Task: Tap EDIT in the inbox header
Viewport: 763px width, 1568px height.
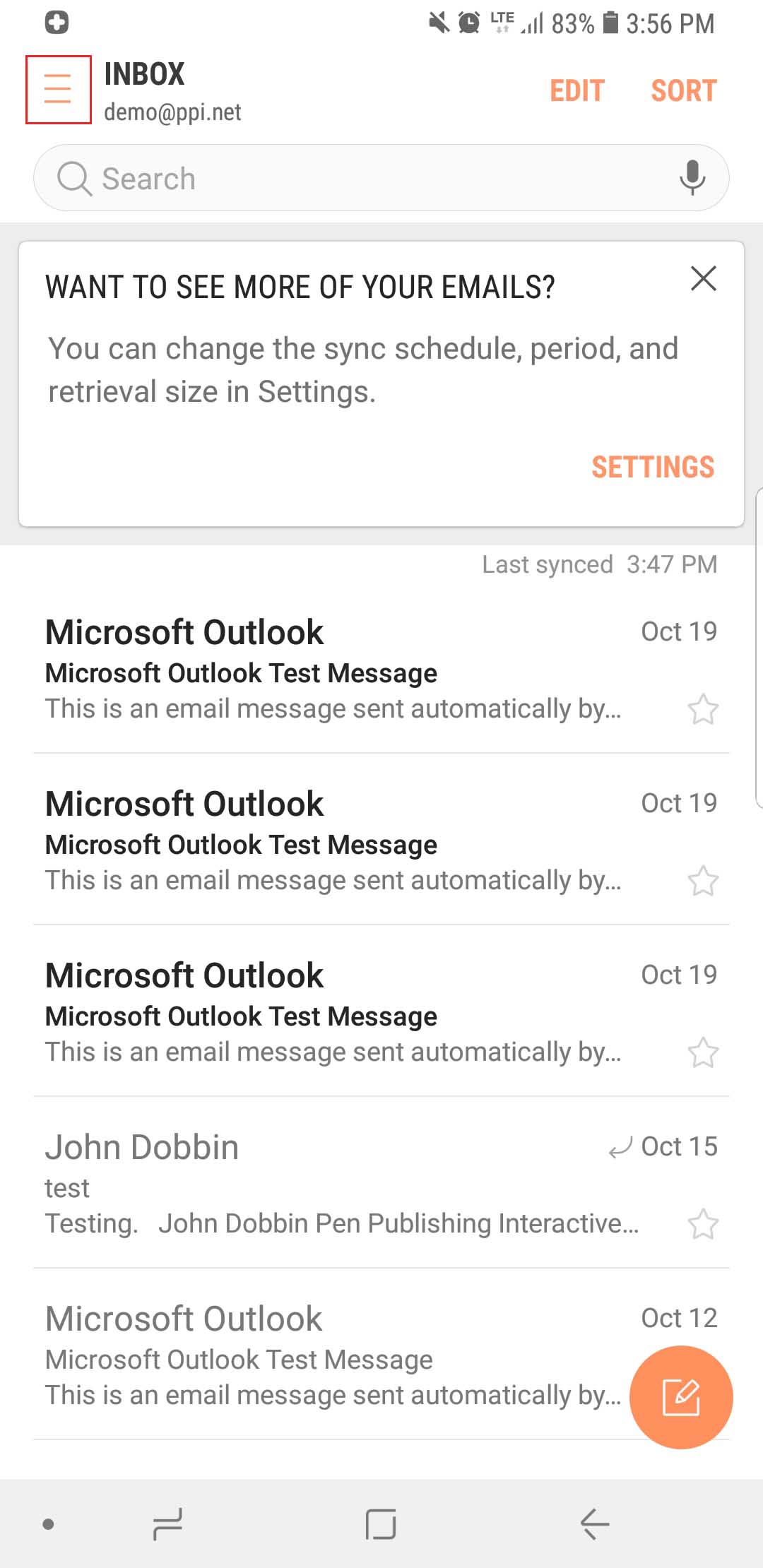Action: click(577, 90)
